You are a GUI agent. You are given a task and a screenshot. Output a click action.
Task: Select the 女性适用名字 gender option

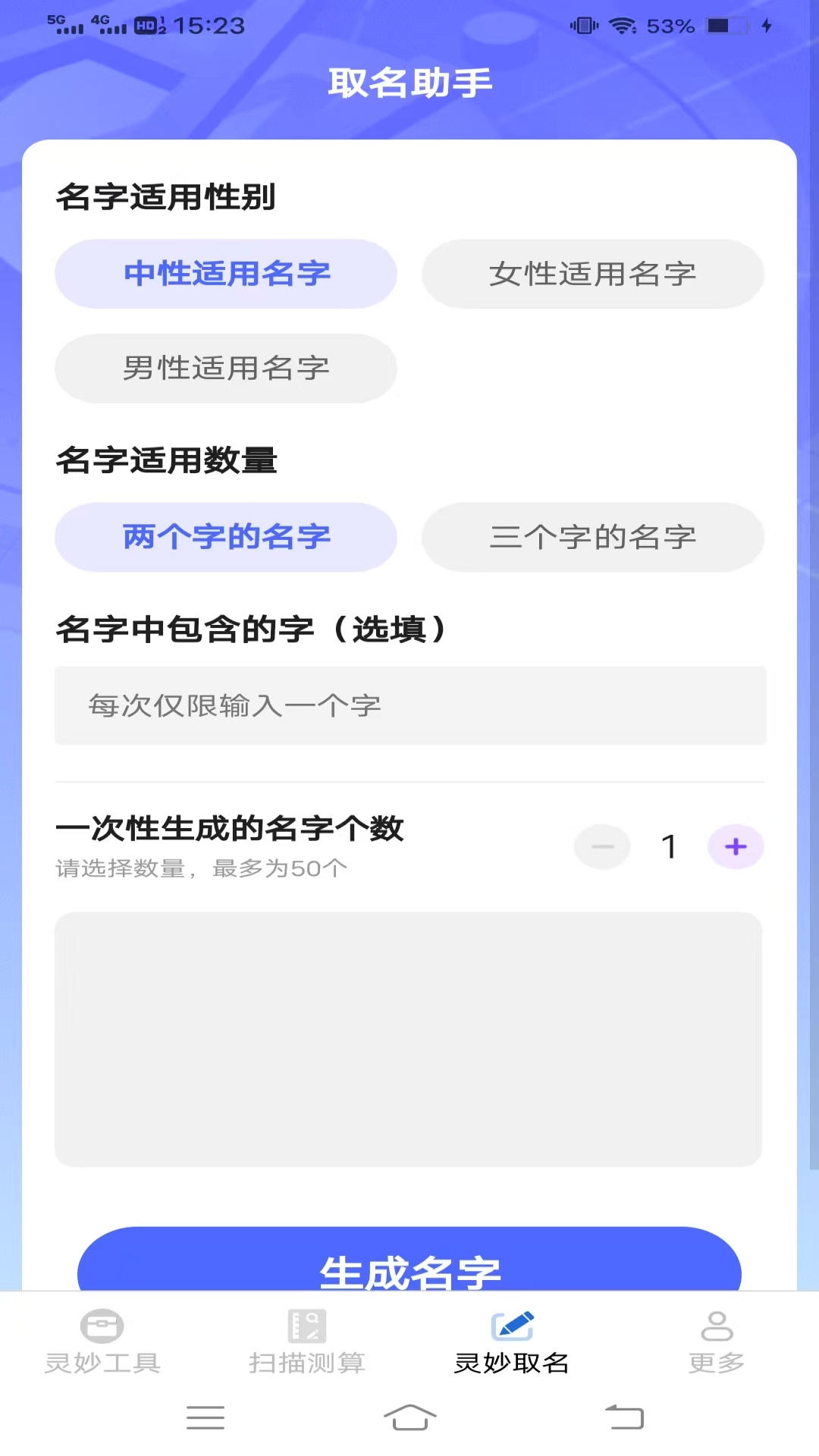click(x=592, y=275)
